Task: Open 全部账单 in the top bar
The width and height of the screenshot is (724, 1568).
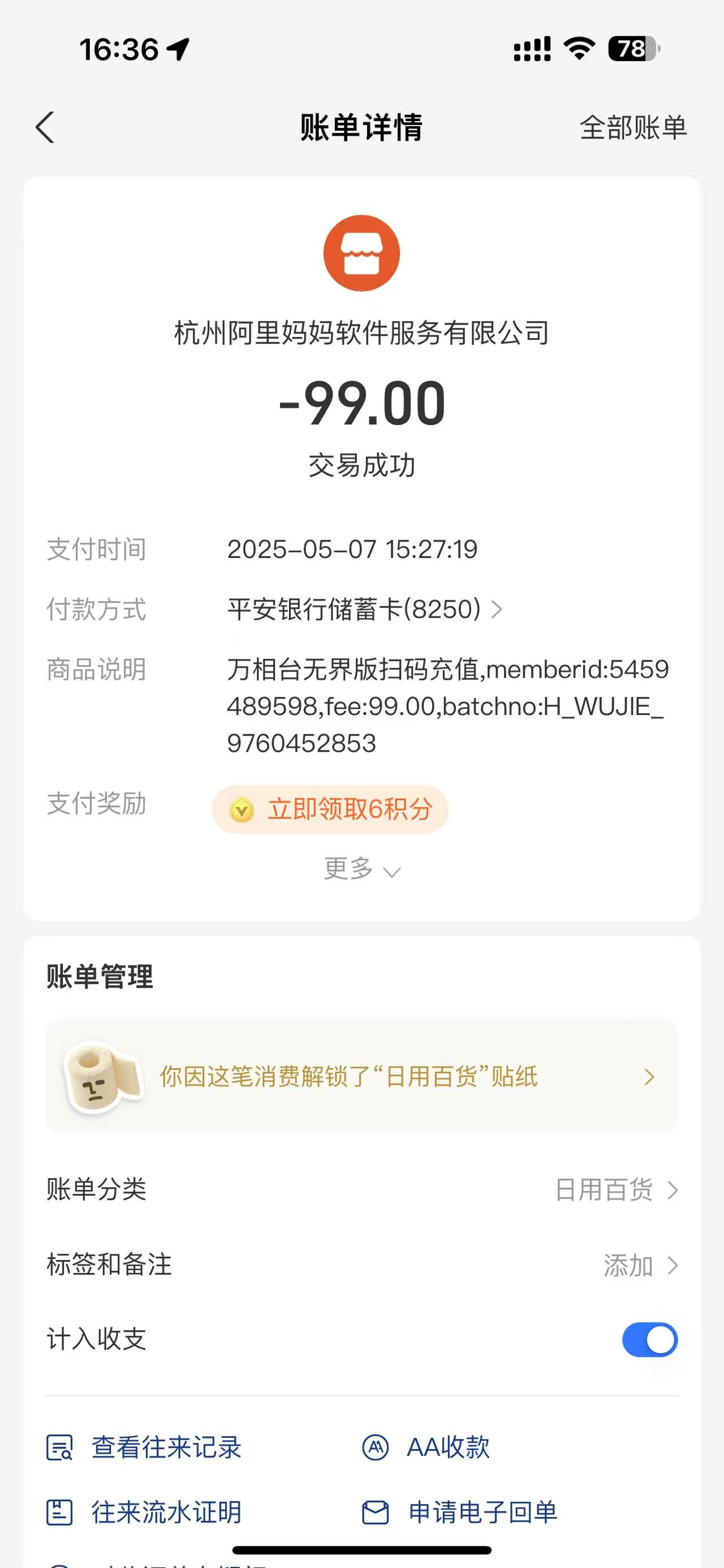Action: (x=633, y=128)
